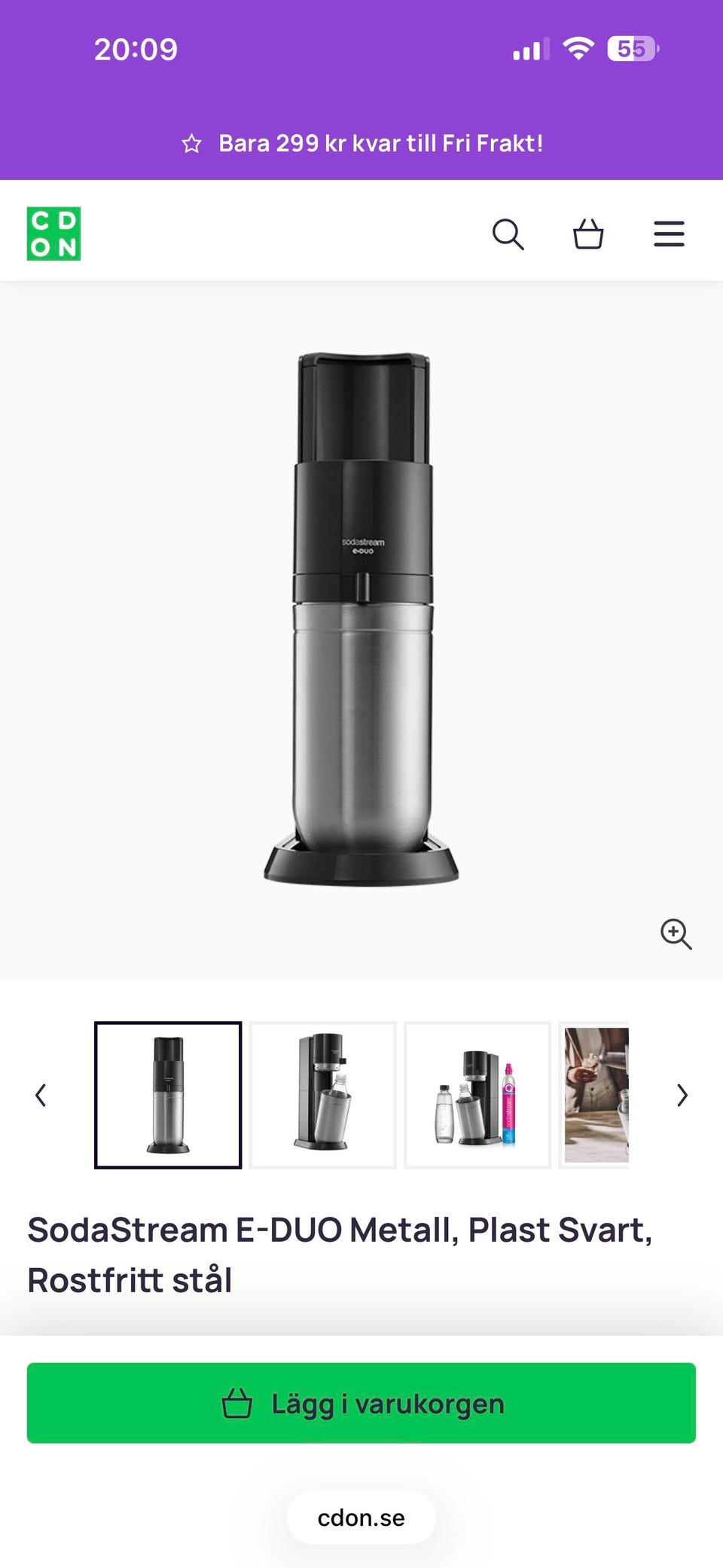The image size is (723, 1568).
Task: Tap the cdon.se address pill
Action: tap(361, 1518)
